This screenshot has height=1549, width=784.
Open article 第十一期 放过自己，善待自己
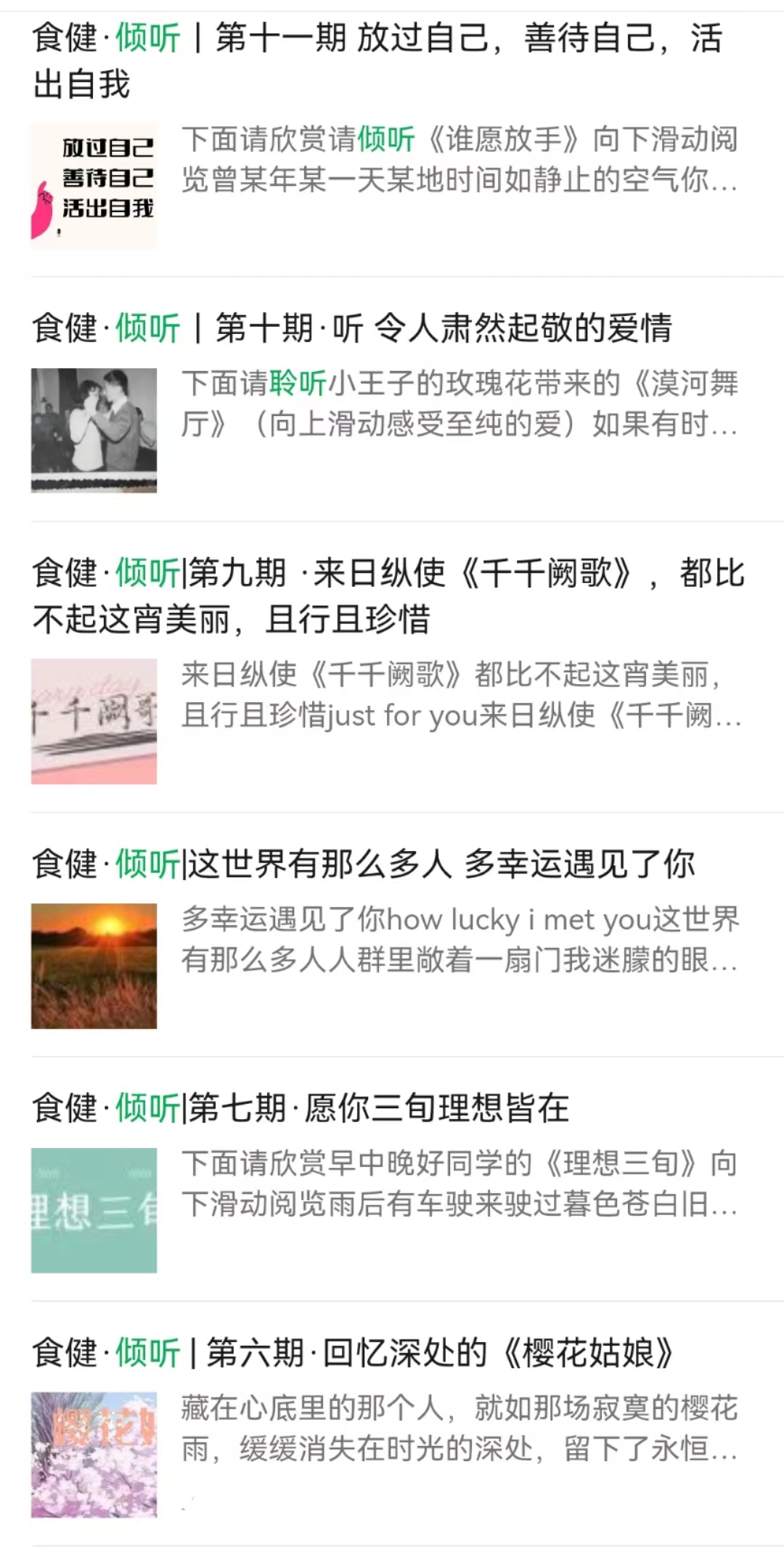(377, 60)
